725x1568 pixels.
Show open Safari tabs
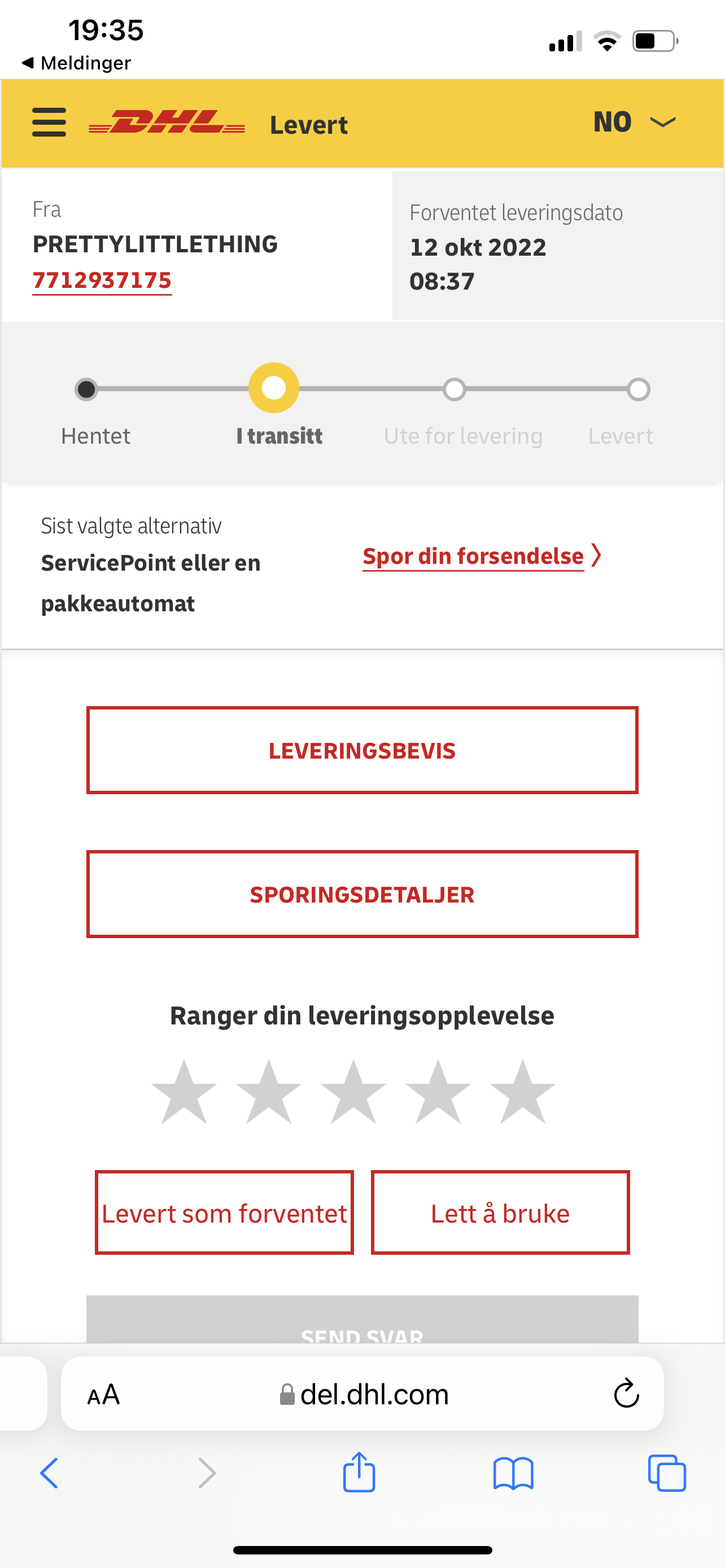click(667, 1473)
